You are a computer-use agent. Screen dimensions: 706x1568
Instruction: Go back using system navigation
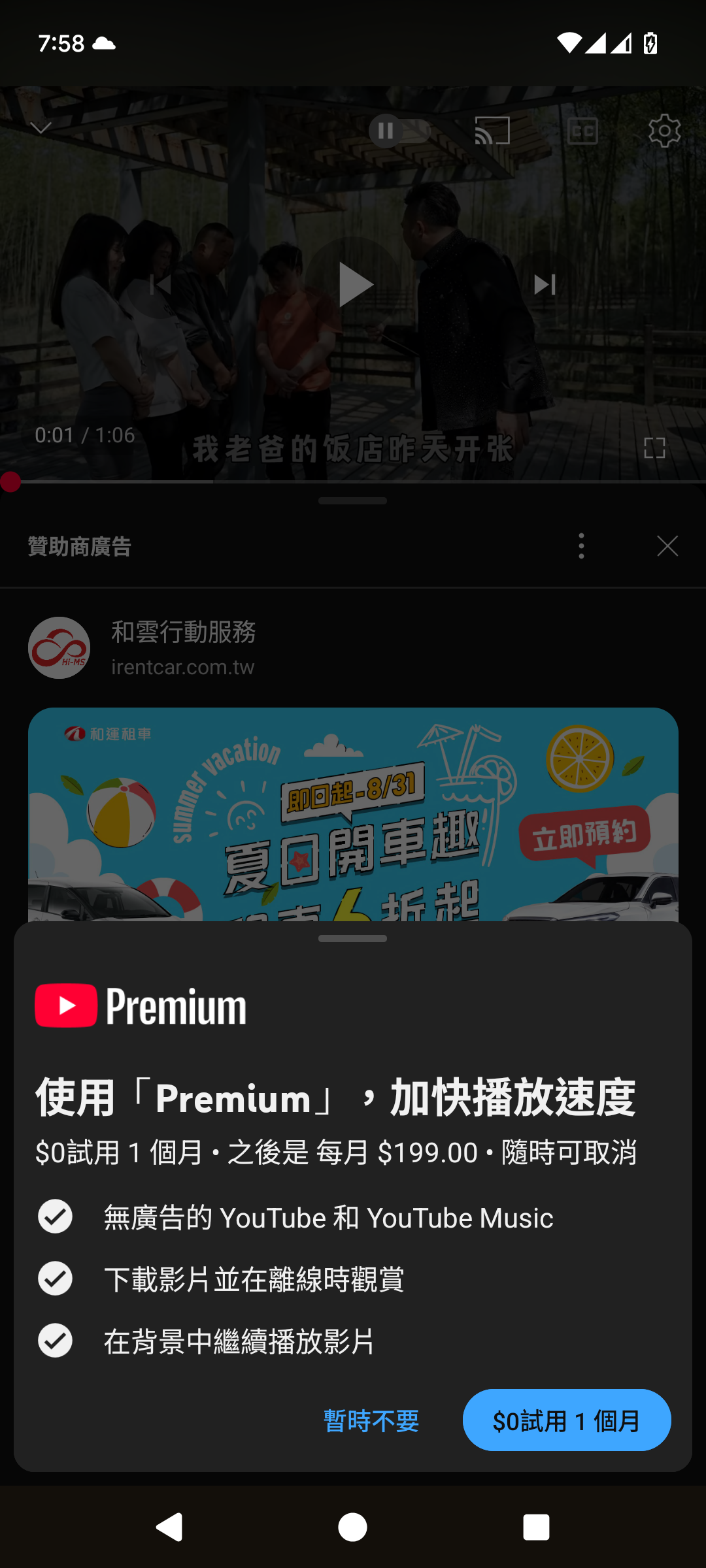click(x=169, y=1527)
